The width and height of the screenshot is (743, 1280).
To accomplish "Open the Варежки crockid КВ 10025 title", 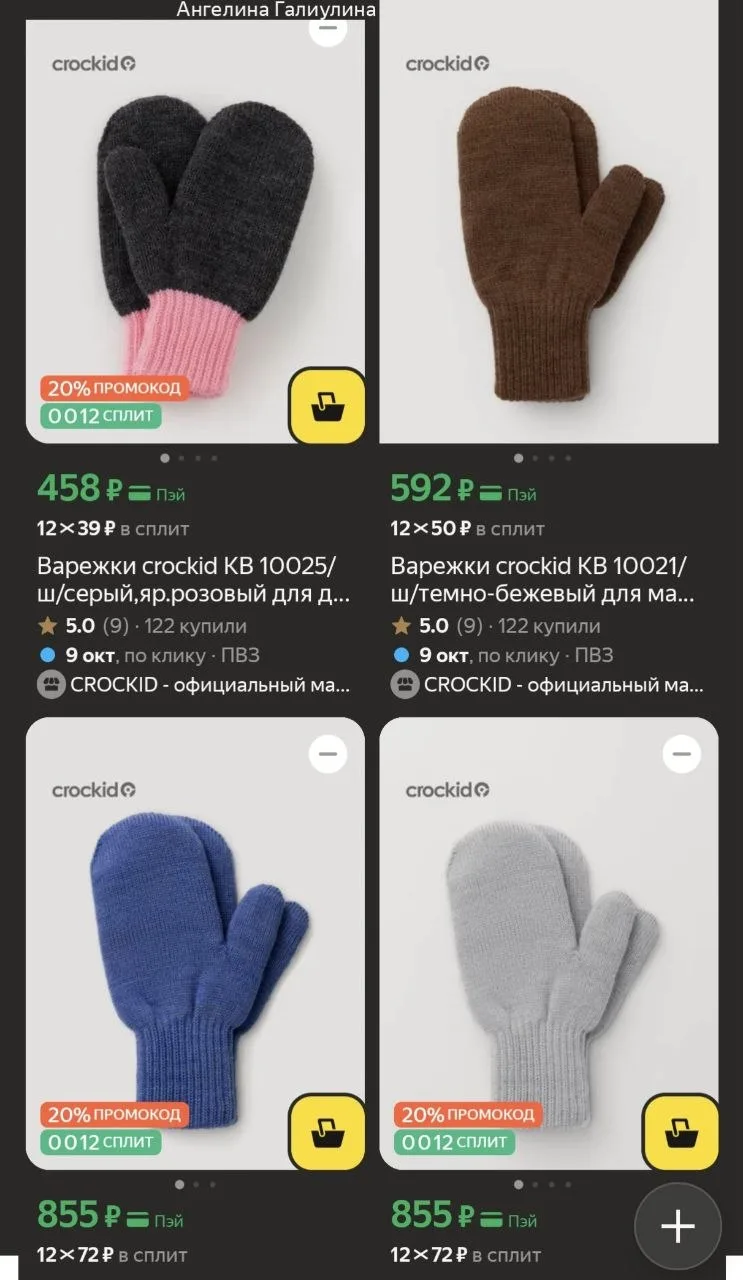I will 194,580.
